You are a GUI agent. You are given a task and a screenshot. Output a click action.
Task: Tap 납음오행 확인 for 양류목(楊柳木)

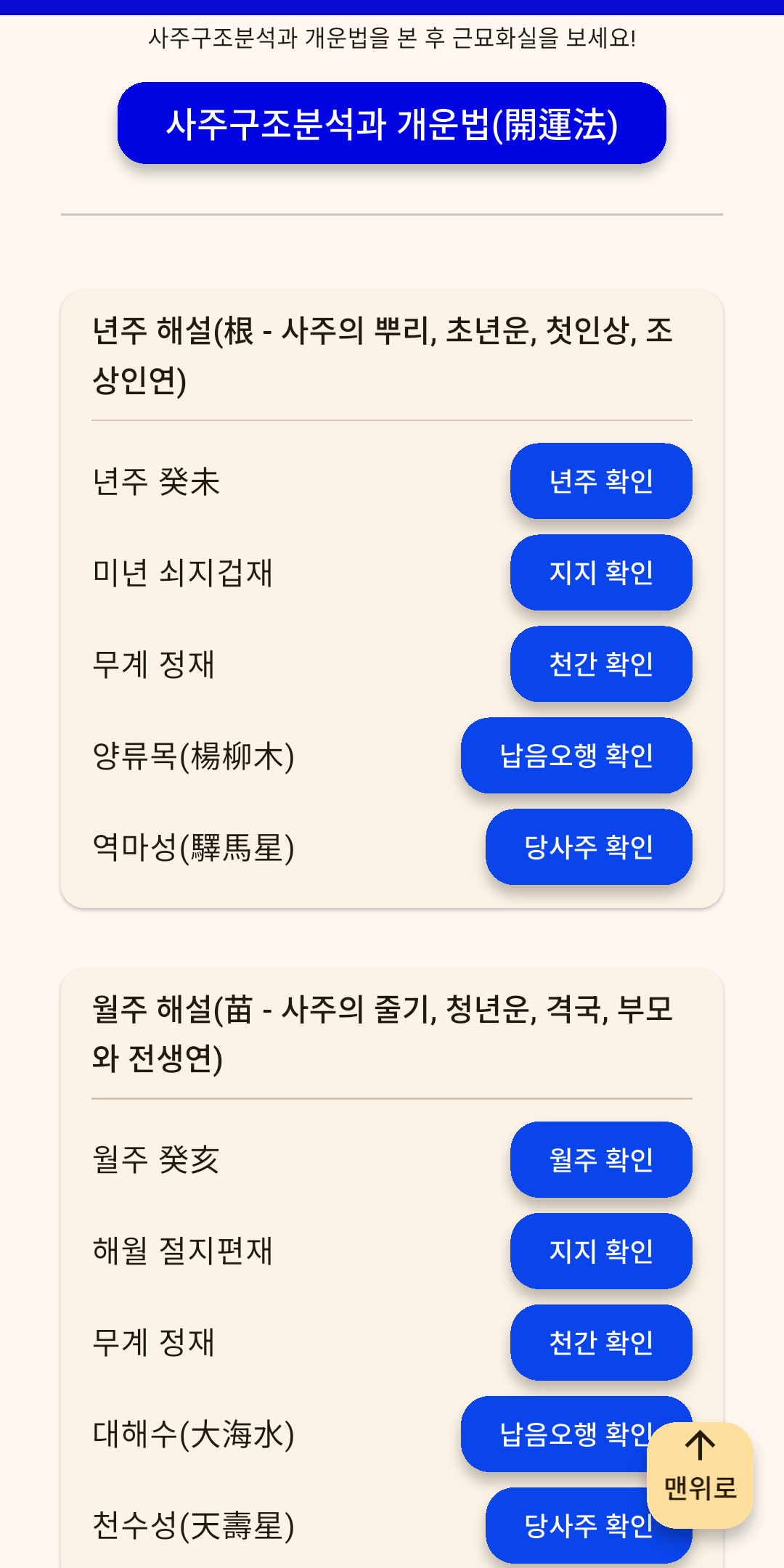pyautogui.click(x=576, y=756)
